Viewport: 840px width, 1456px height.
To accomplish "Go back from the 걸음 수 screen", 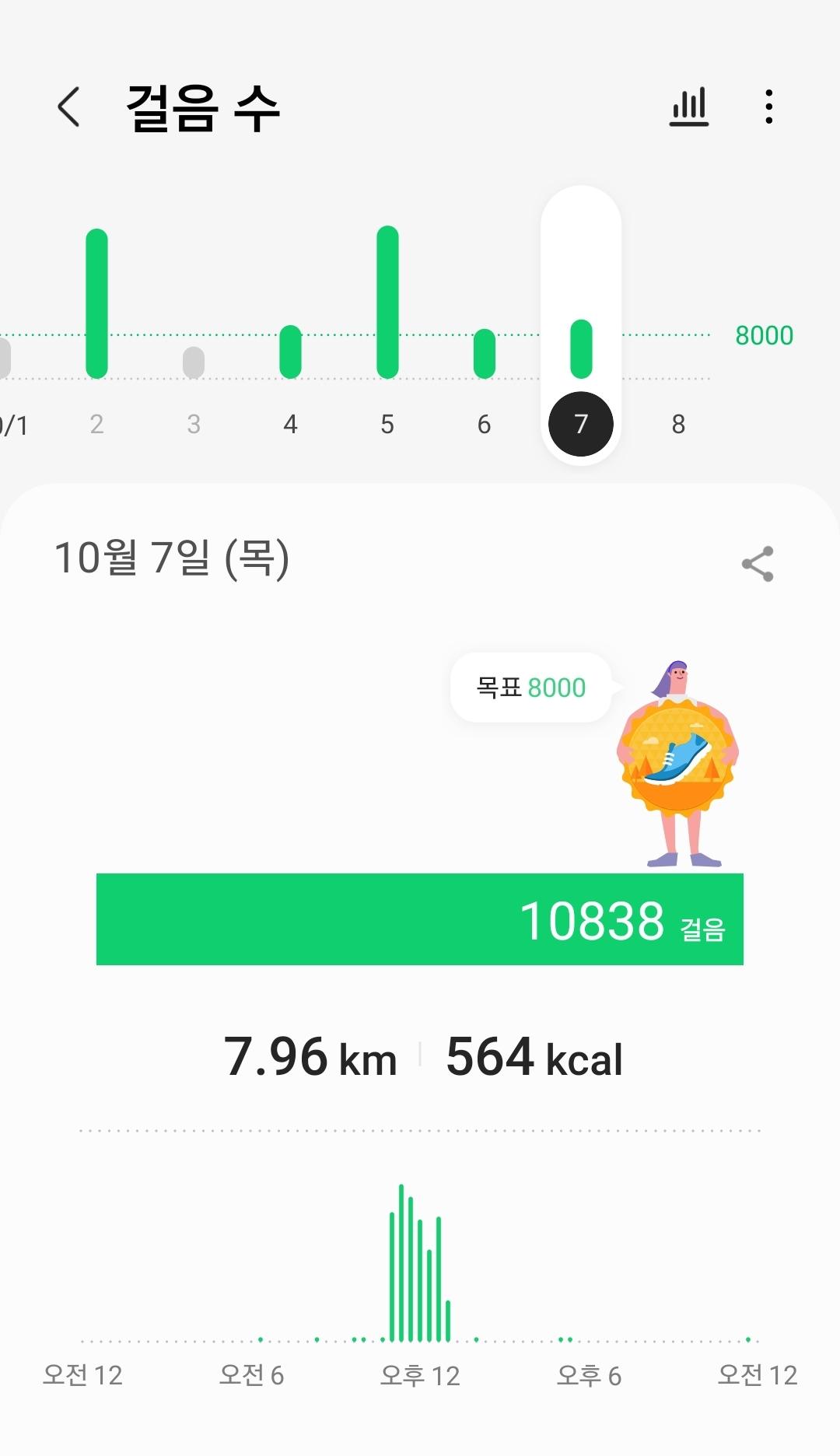I will click(68, 107).
